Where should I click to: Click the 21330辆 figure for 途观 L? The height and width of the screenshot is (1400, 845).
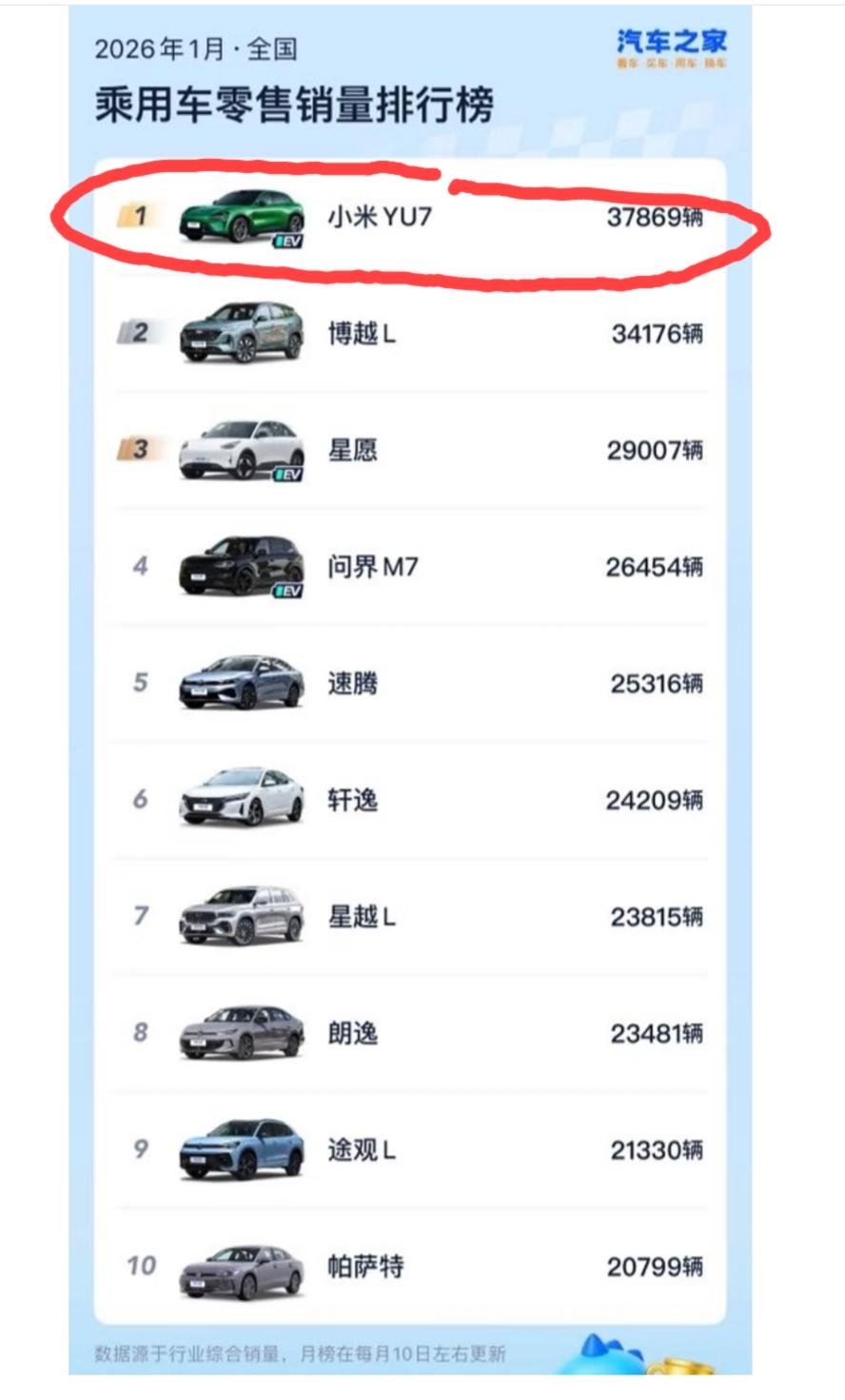[659, 1150]
